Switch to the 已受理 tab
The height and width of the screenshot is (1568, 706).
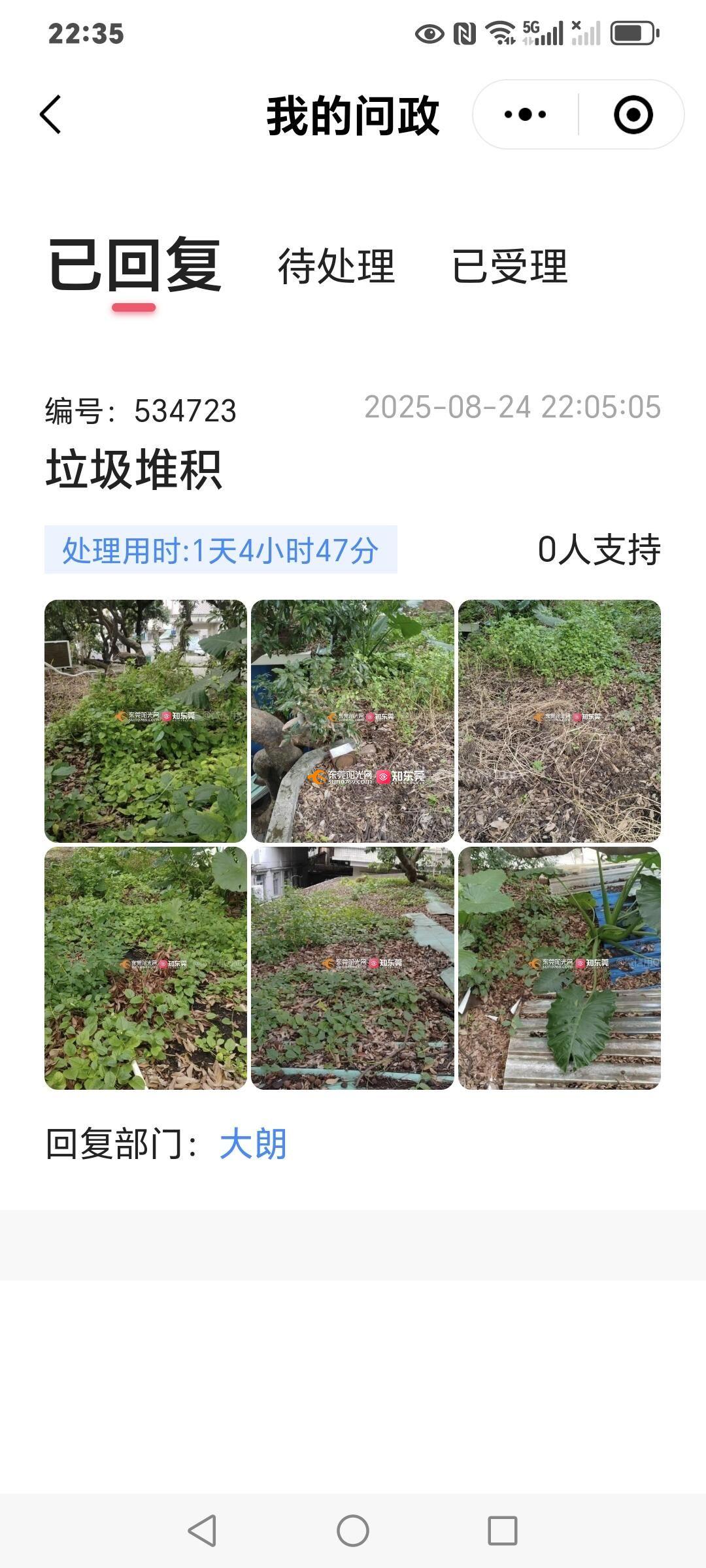coord(509,267)
